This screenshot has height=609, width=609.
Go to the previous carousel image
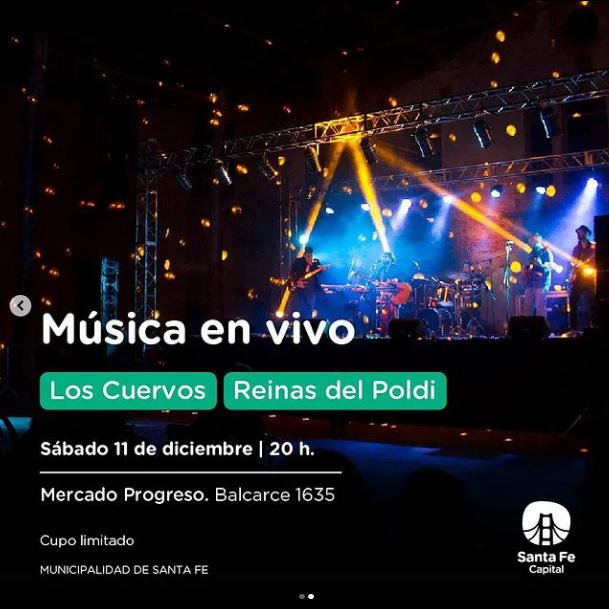click(x=20, y=306)
